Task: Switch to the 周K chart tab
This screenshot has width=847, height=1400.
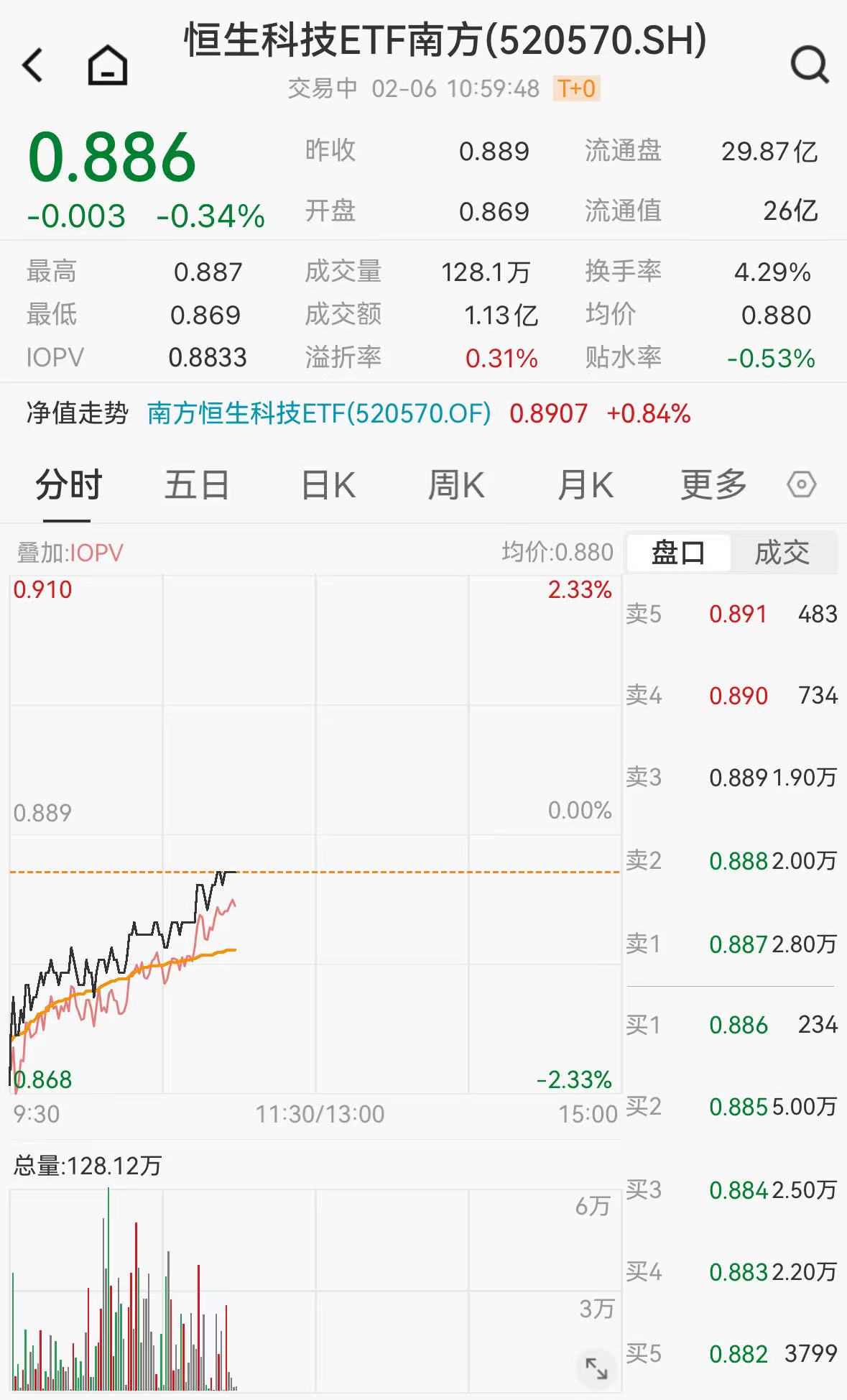Action: click(456, 485)
